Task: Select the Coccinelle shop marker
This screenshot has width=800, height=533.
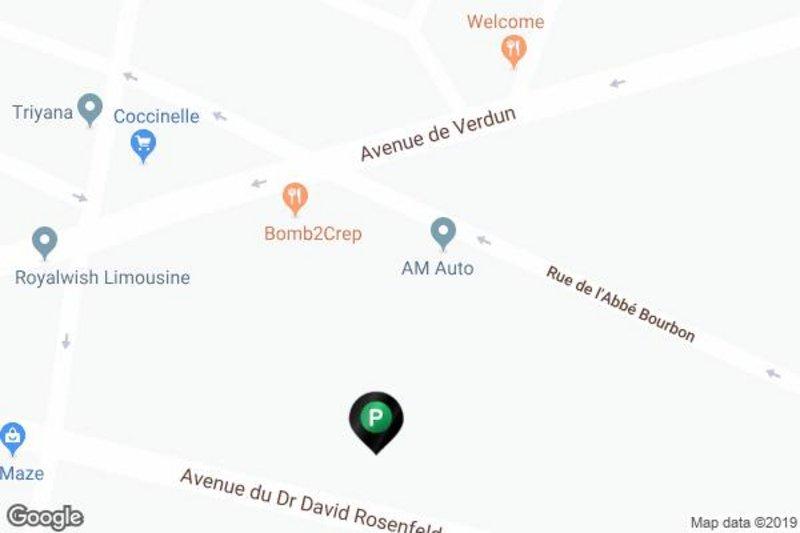Action: point(143,146)
